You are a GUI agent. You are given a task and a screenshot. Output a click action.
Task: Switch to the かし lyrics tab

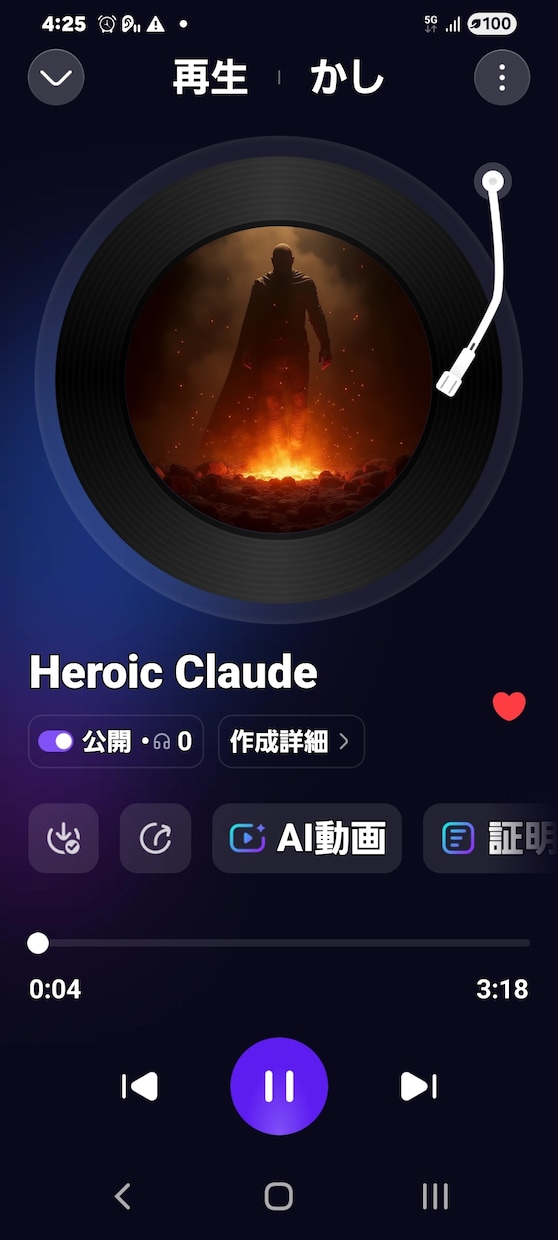point(347,78)
